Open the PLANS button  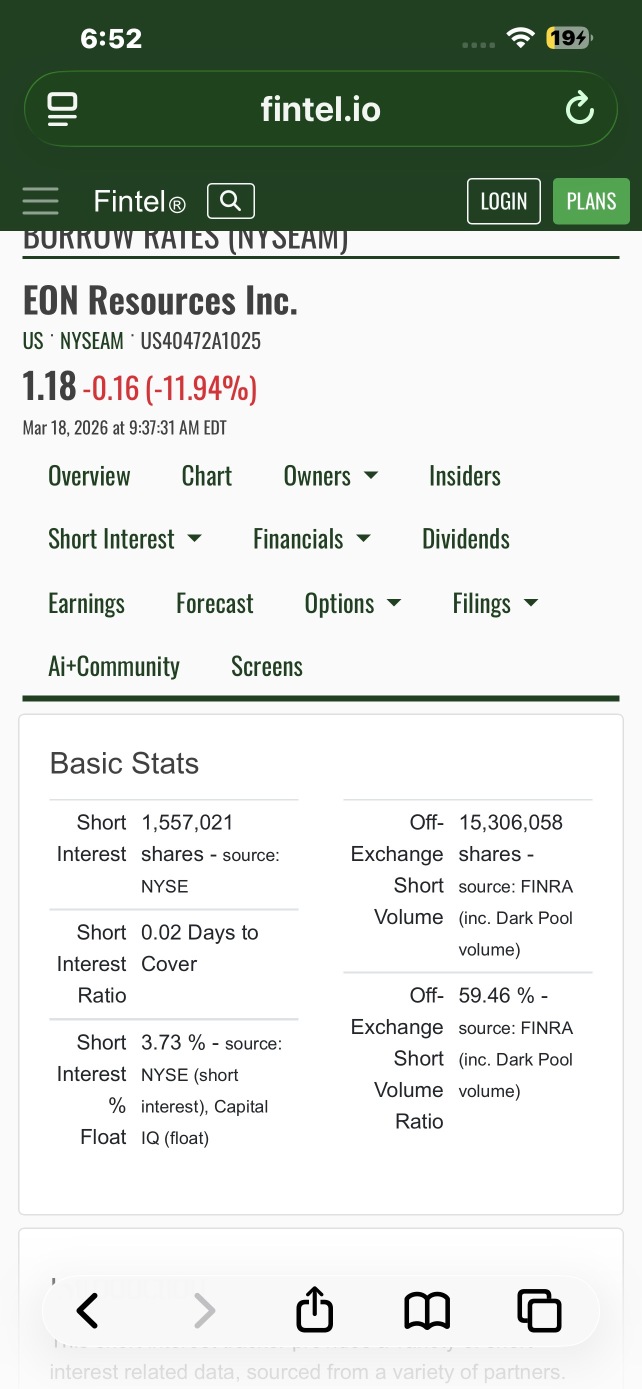[x=591, y=201]
